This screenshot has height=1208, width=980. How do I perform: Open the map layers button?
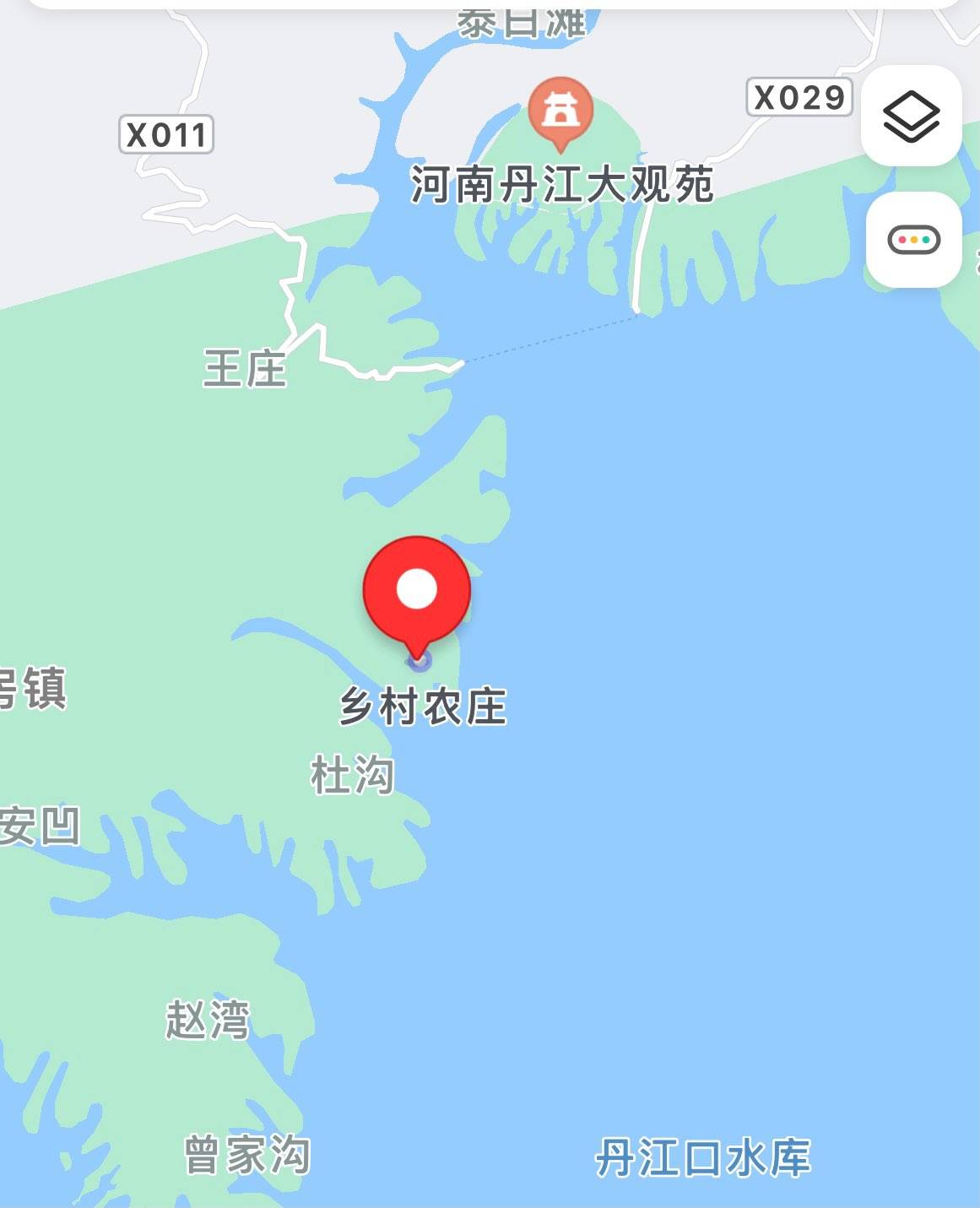pos(911,116)
